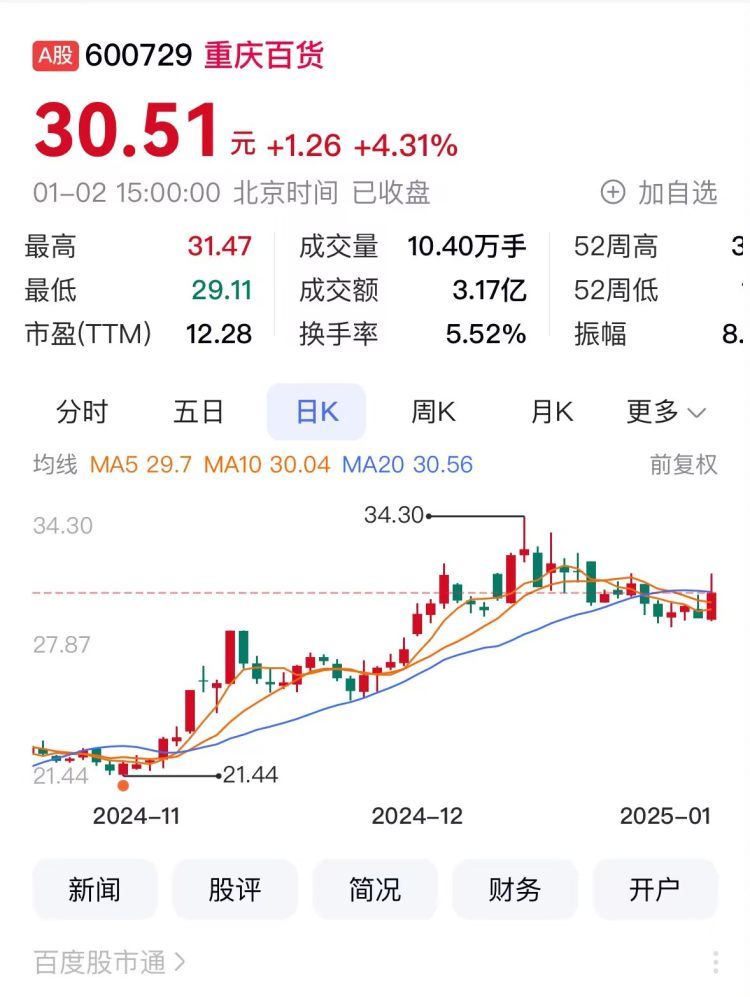Switch to the 分时 chart tab

82,412
